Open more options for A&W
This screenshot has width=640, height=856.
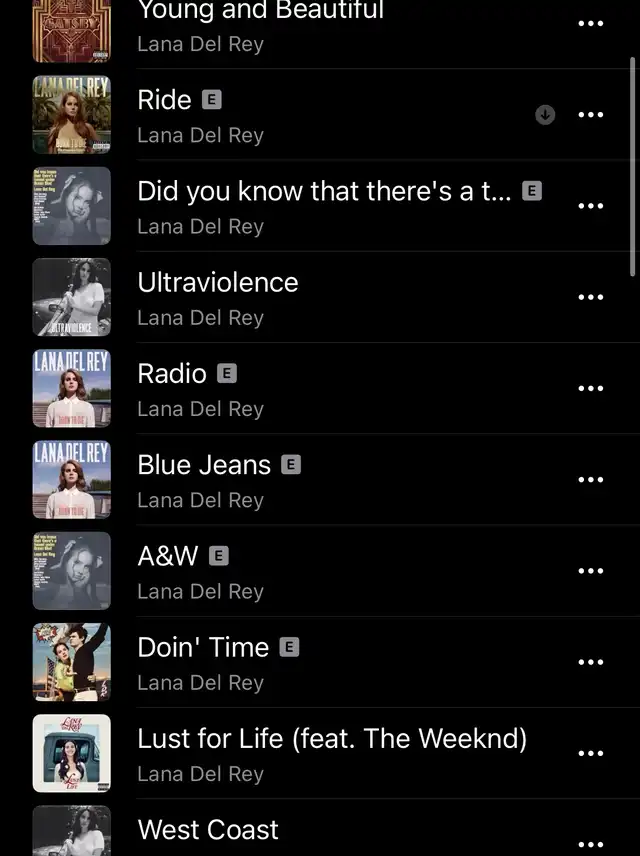[591, 570]
